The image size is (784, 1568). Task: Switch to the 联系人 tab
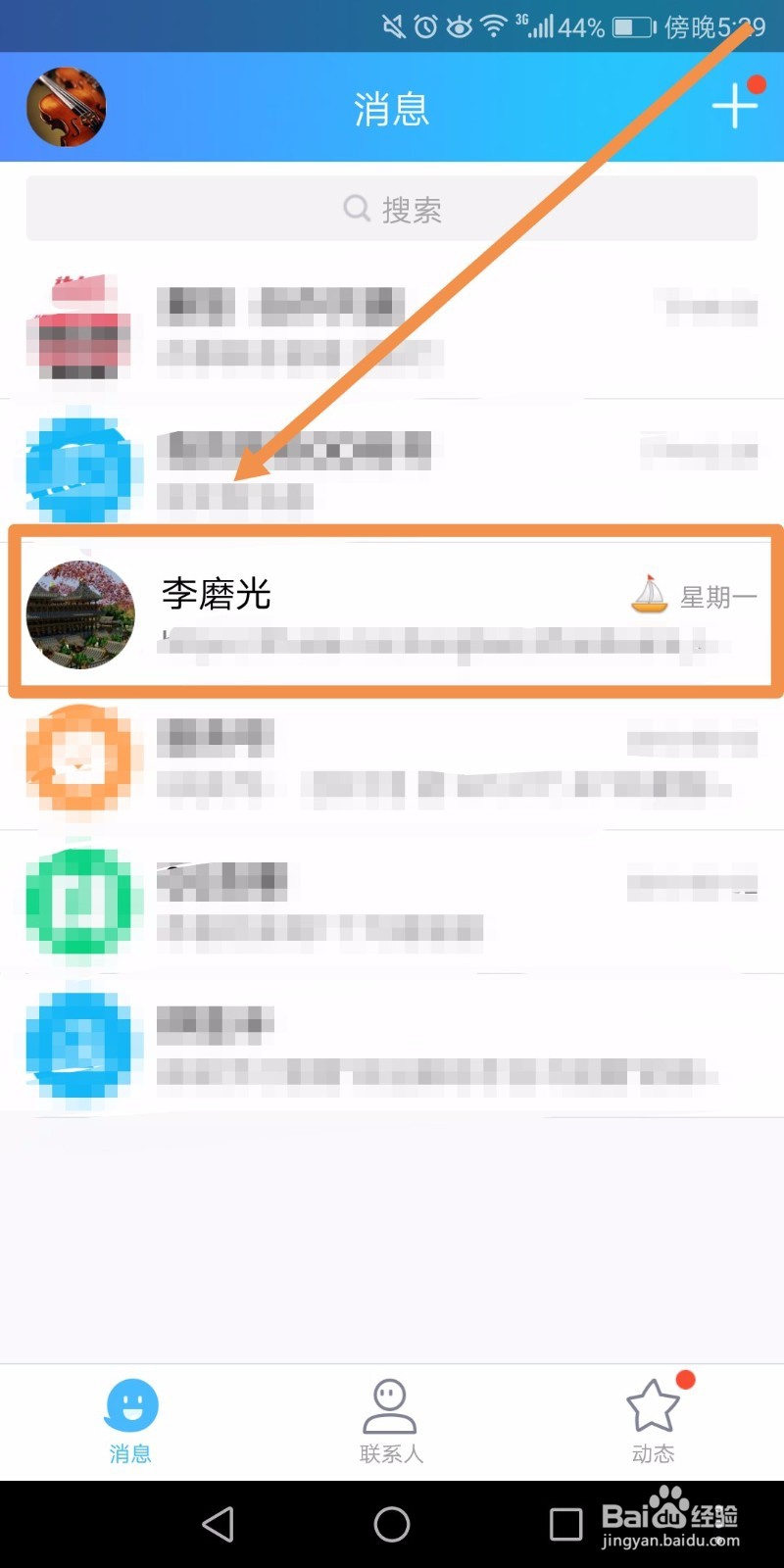[390, 1421]
